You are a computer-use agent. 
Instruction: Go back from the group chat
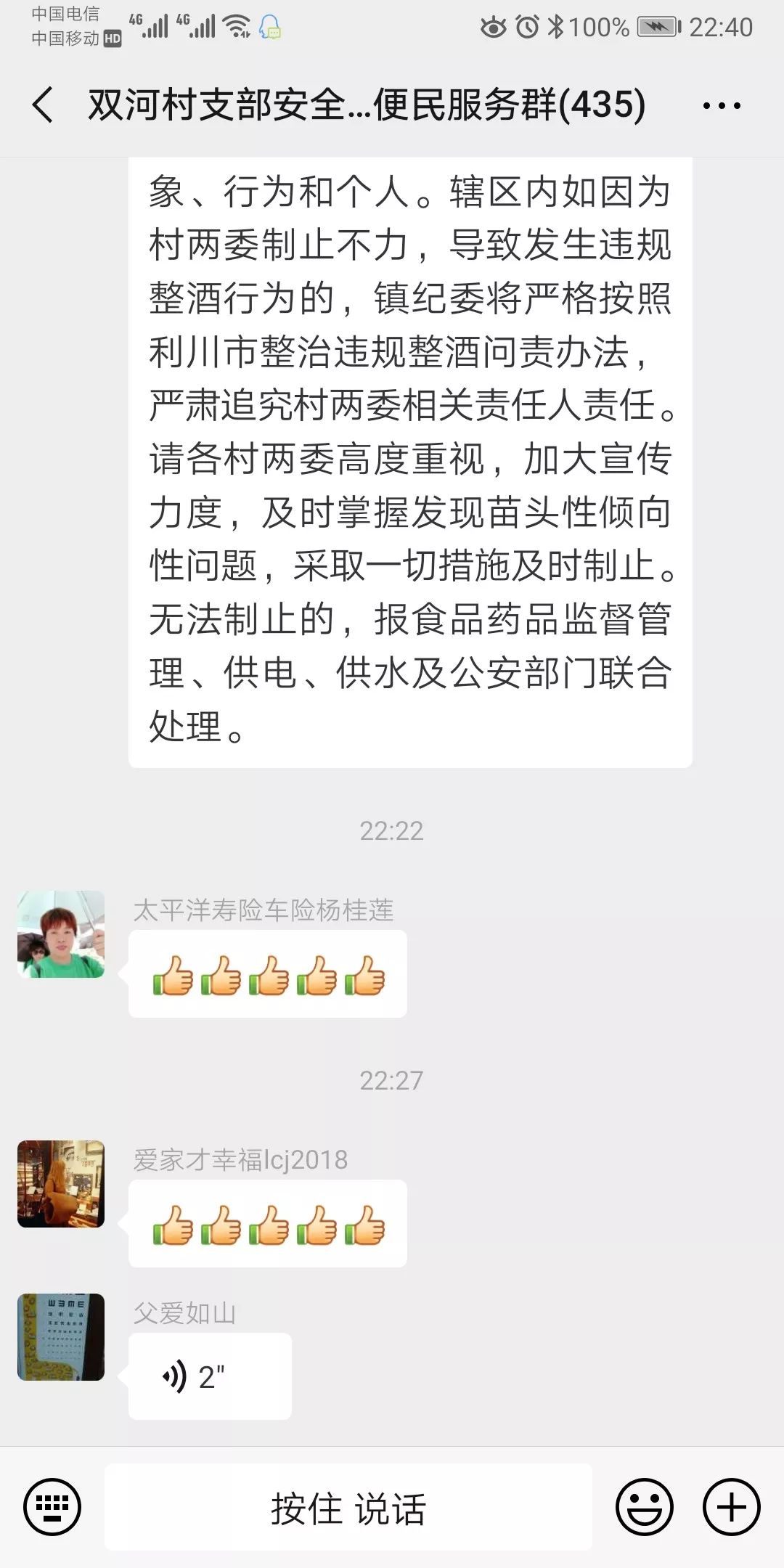pyautogui.click(x=44, y=105)
